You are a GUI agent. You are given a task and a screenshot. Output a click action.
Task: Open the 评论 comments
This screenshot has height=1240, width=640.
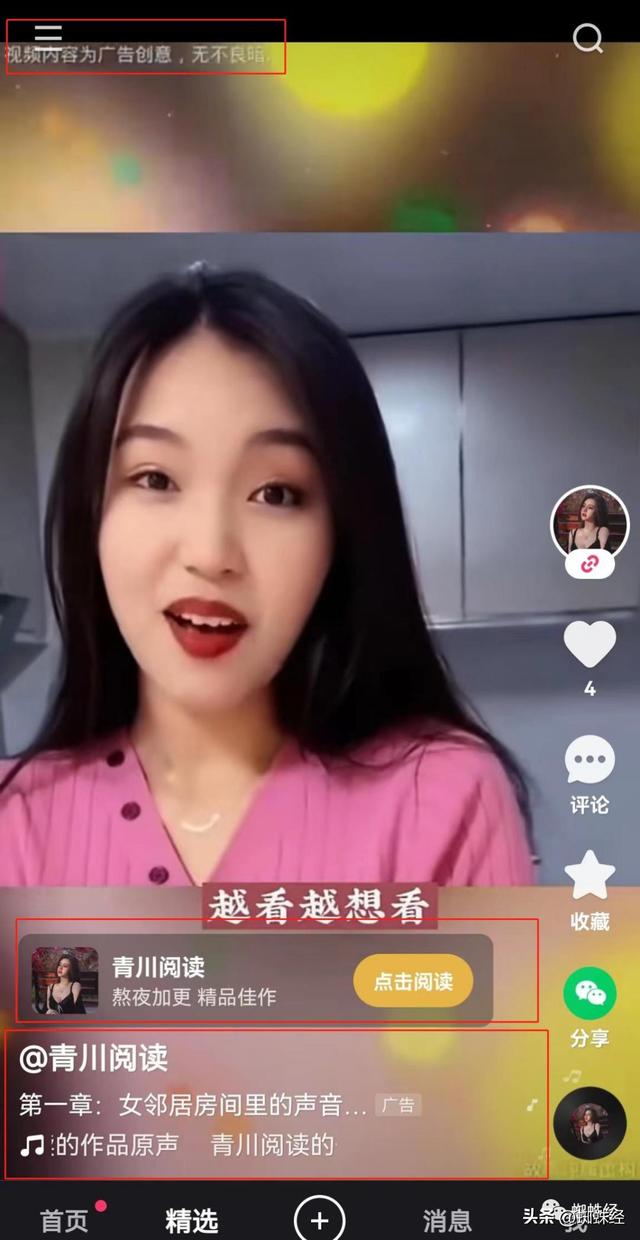click(x=589, y=775)
